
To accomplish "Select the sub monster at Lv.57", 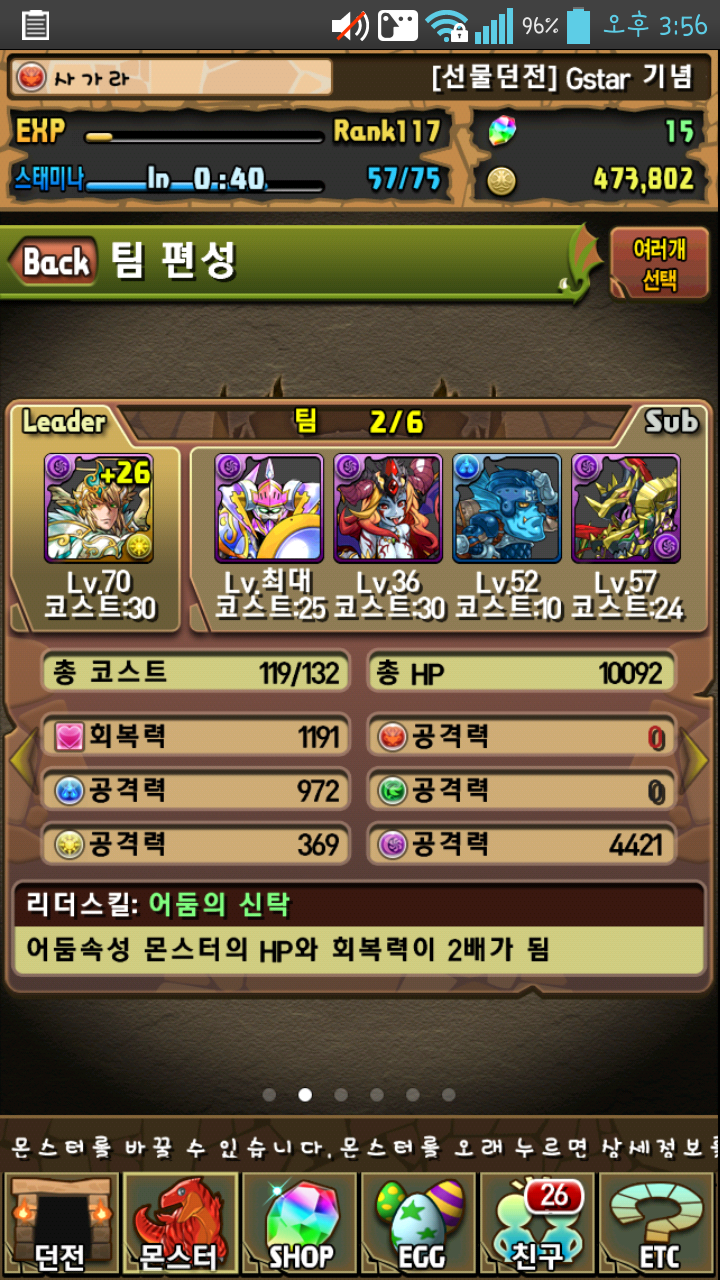I will [625, 507].
